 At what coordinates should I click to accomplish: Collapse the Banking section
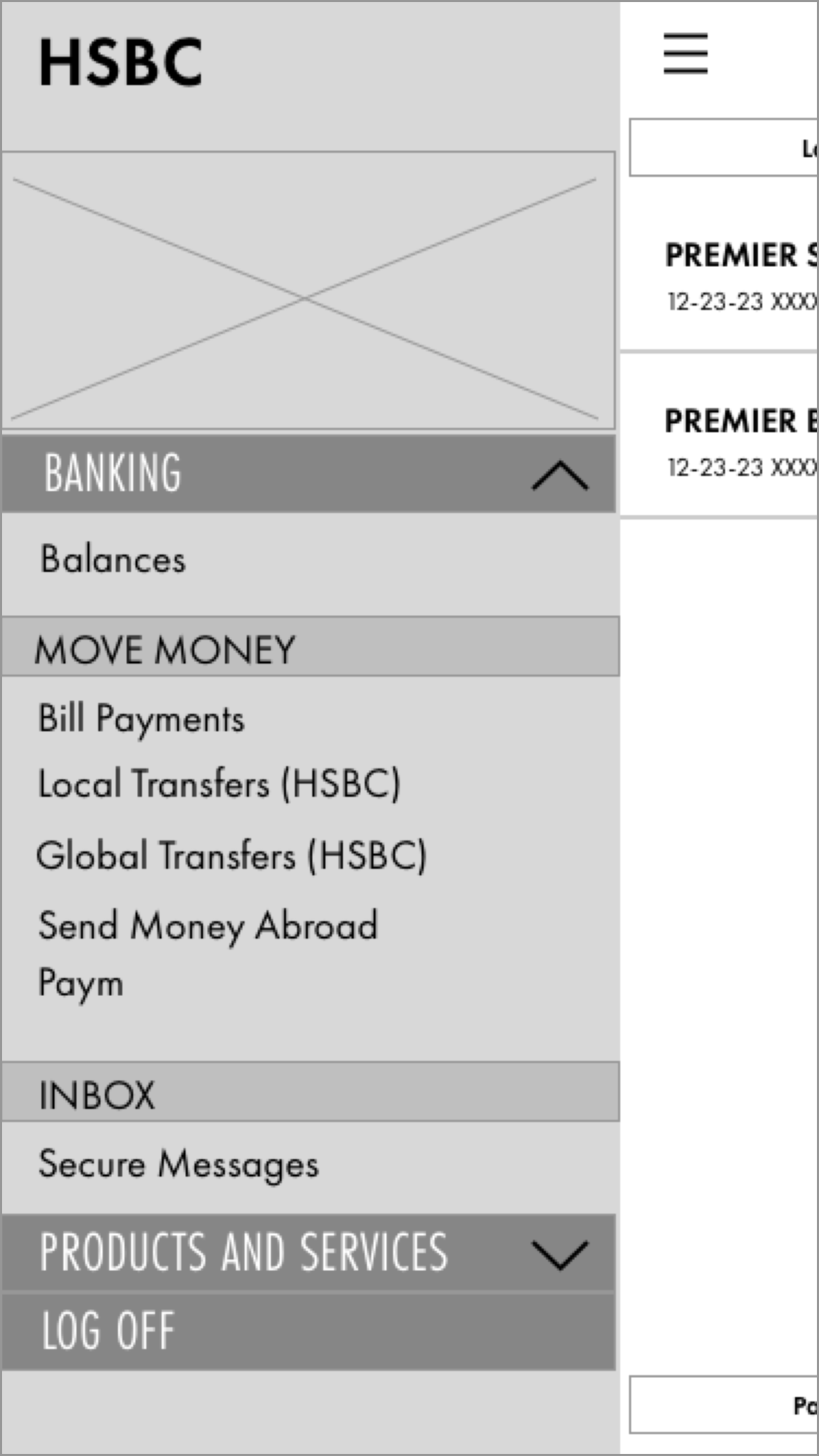click(559, 476)
